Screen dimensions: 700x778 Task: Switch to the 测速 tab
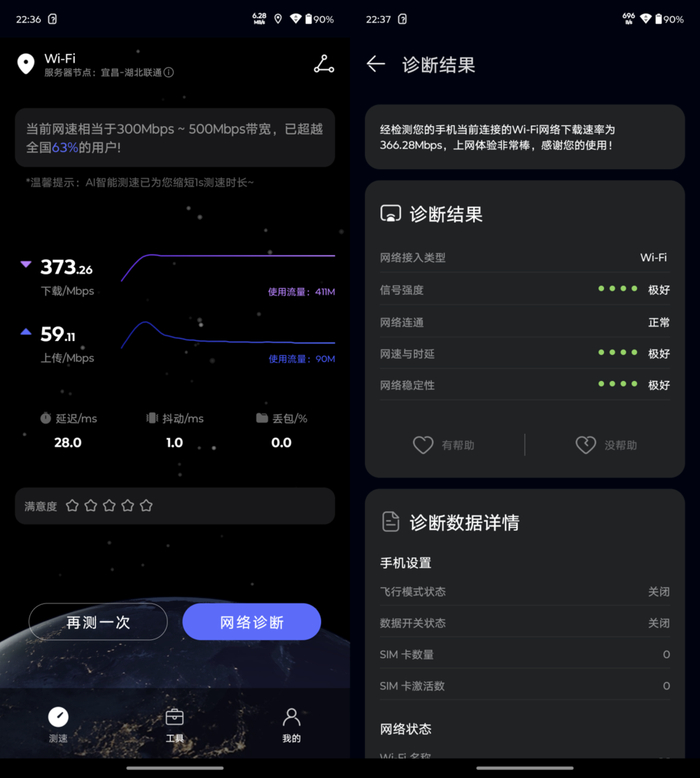(58, 724)
